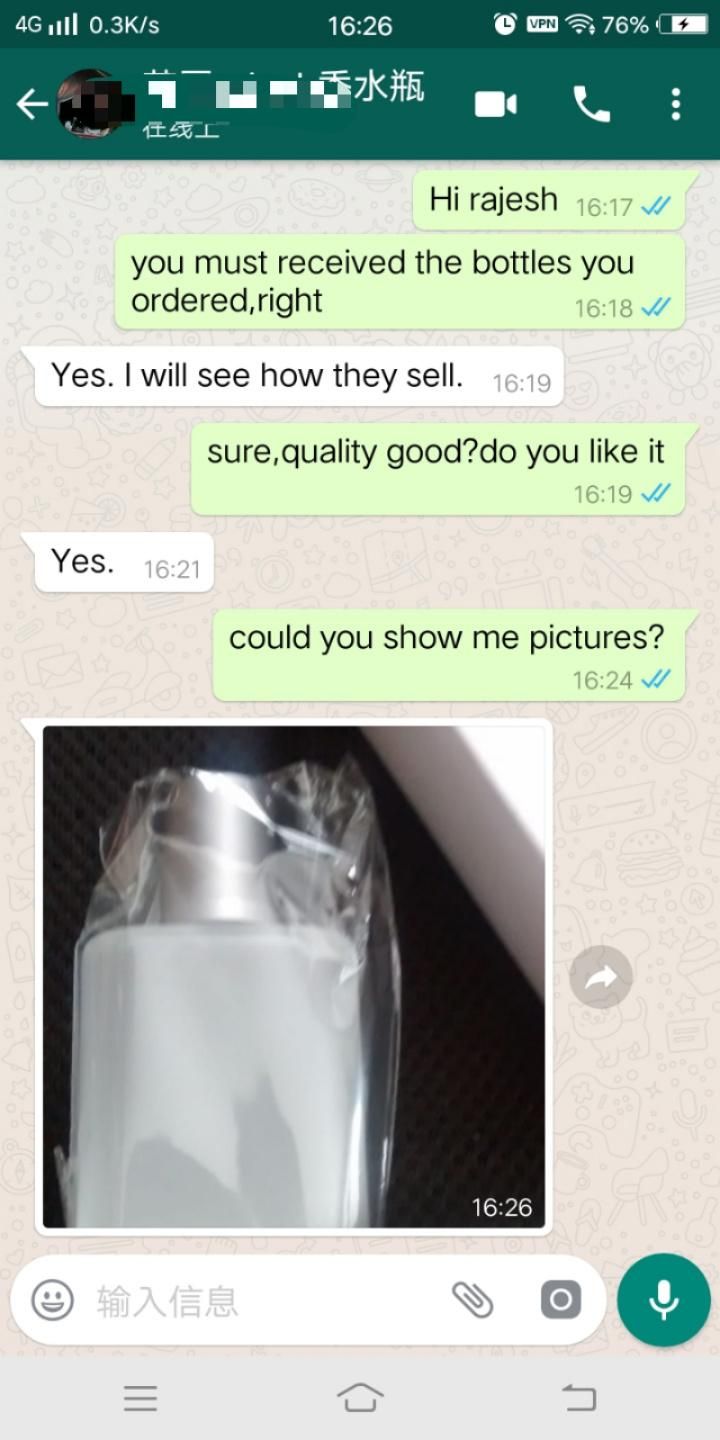
Task: Focus the message input field
Action: pos(260,1301)
